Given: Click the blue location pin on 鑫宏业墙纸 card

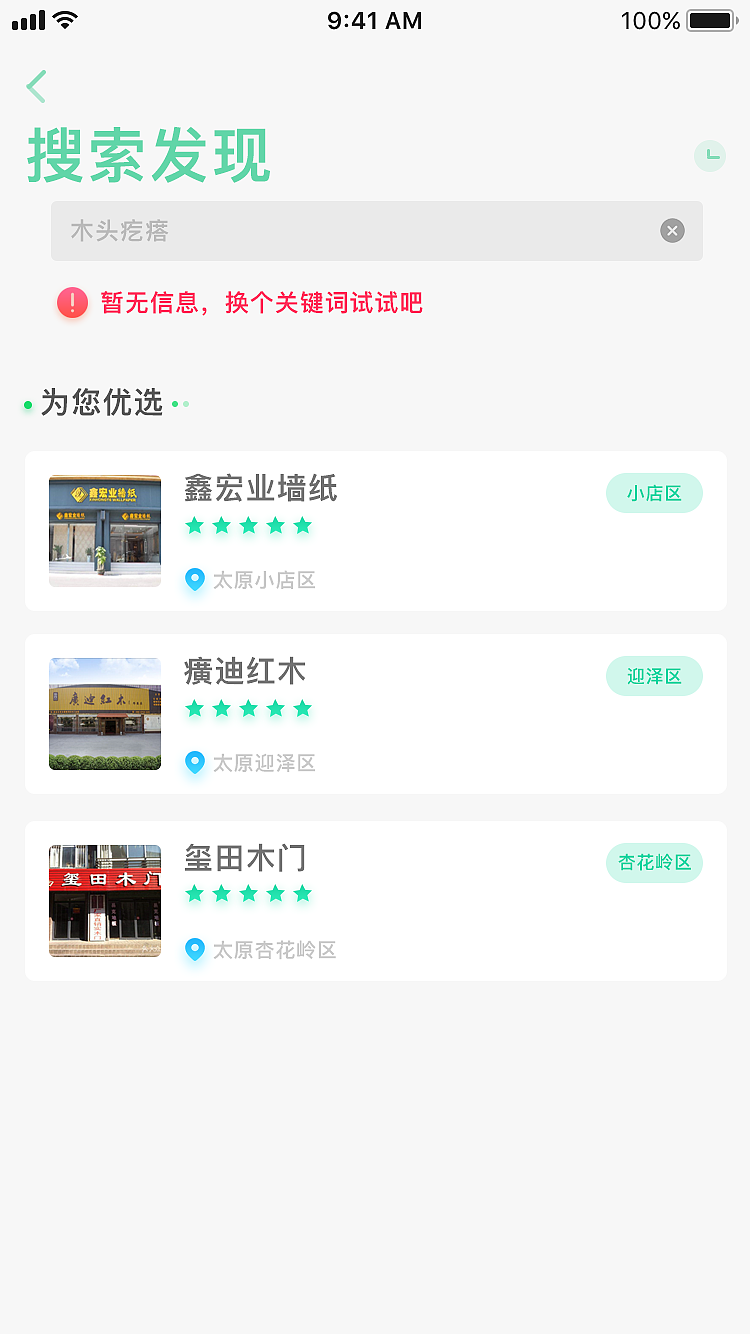Looking at the screenshot, I should click(x=195, y=579).
